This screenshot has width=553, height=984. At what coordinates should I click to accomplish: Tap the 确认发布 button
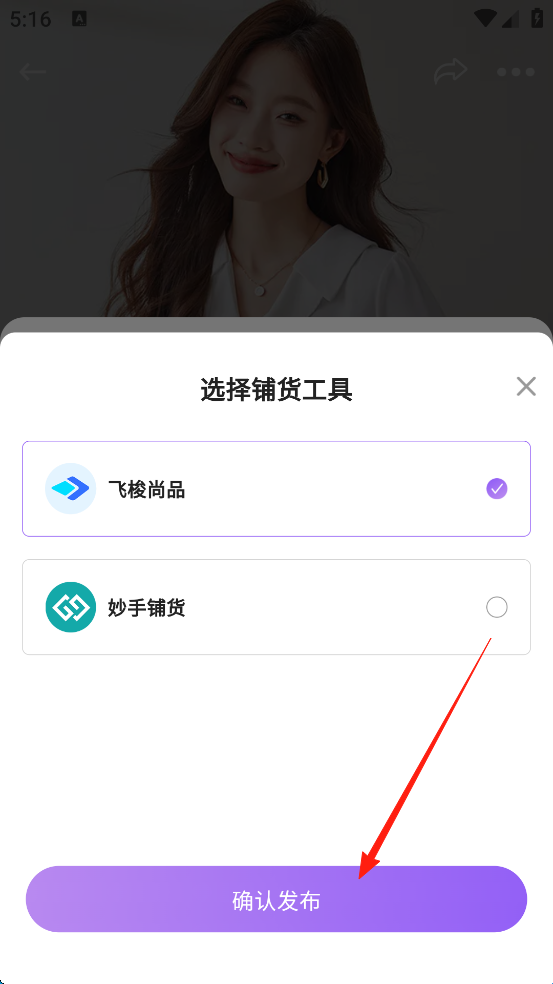(276, 899)
